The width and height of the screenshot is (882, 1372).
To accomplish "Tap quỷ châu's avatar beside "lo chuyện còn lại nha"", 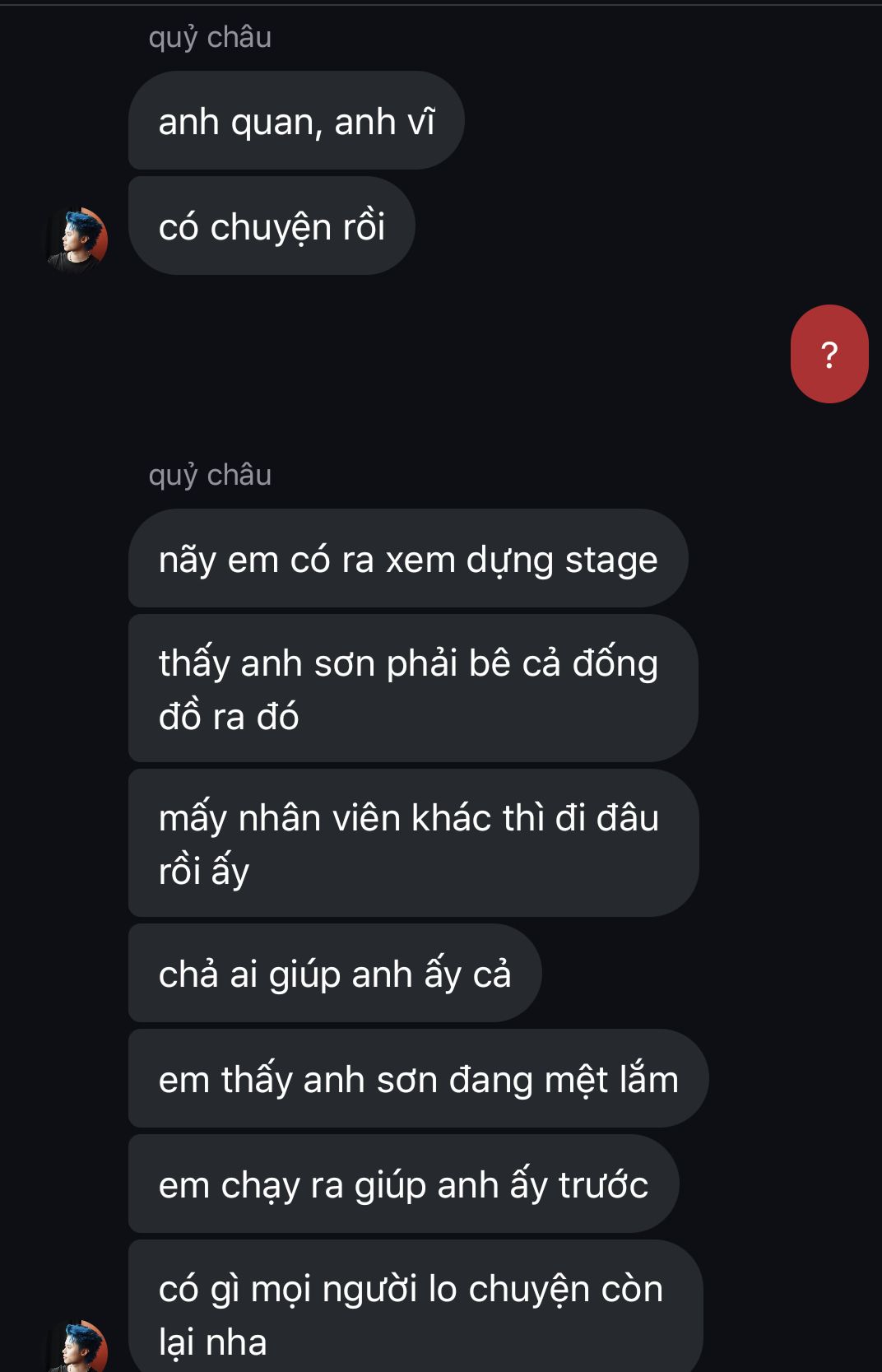I will (x=77, y=1346).
